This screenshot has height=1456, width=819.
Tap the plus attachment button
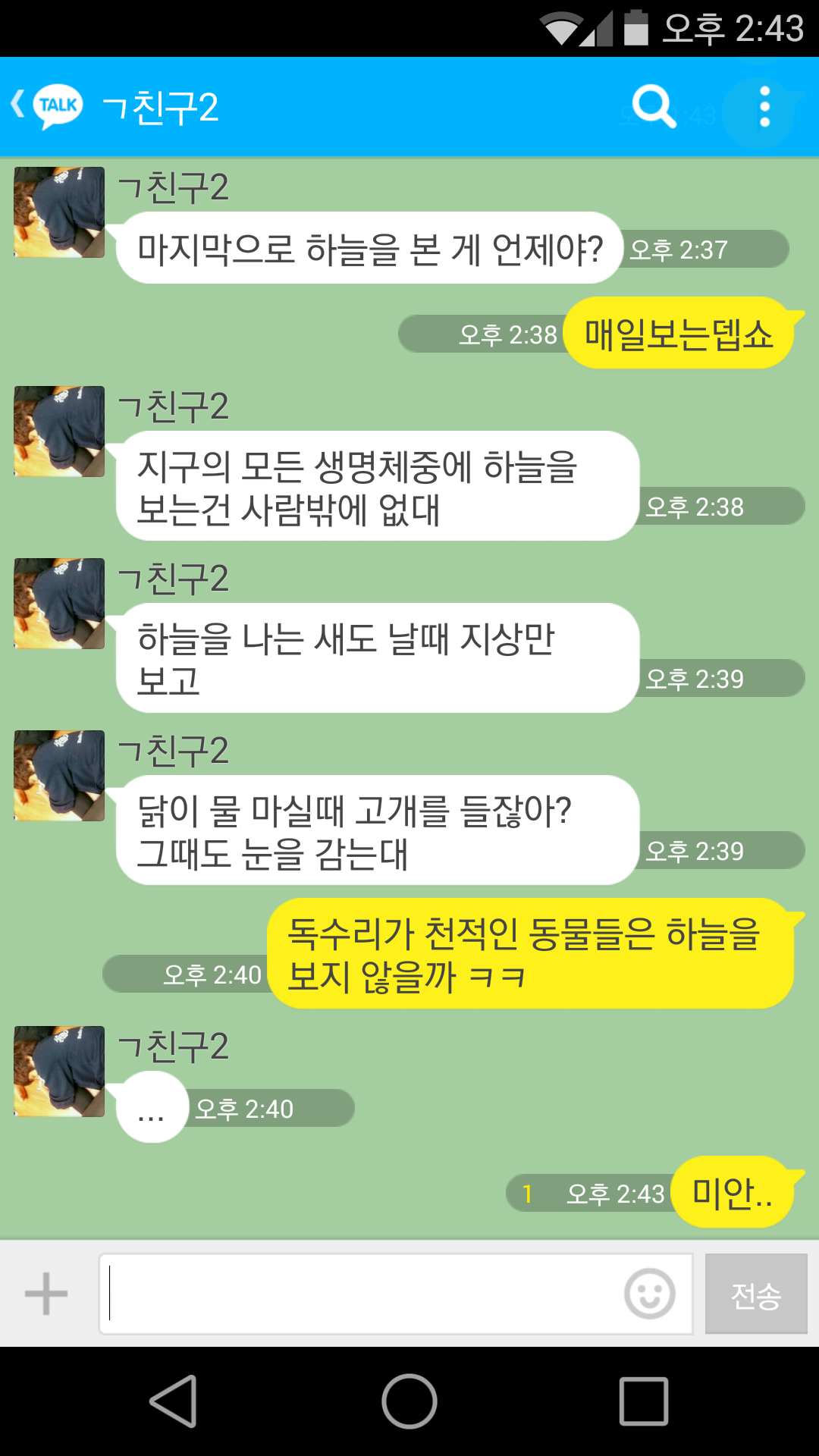tap(46, 1294)
